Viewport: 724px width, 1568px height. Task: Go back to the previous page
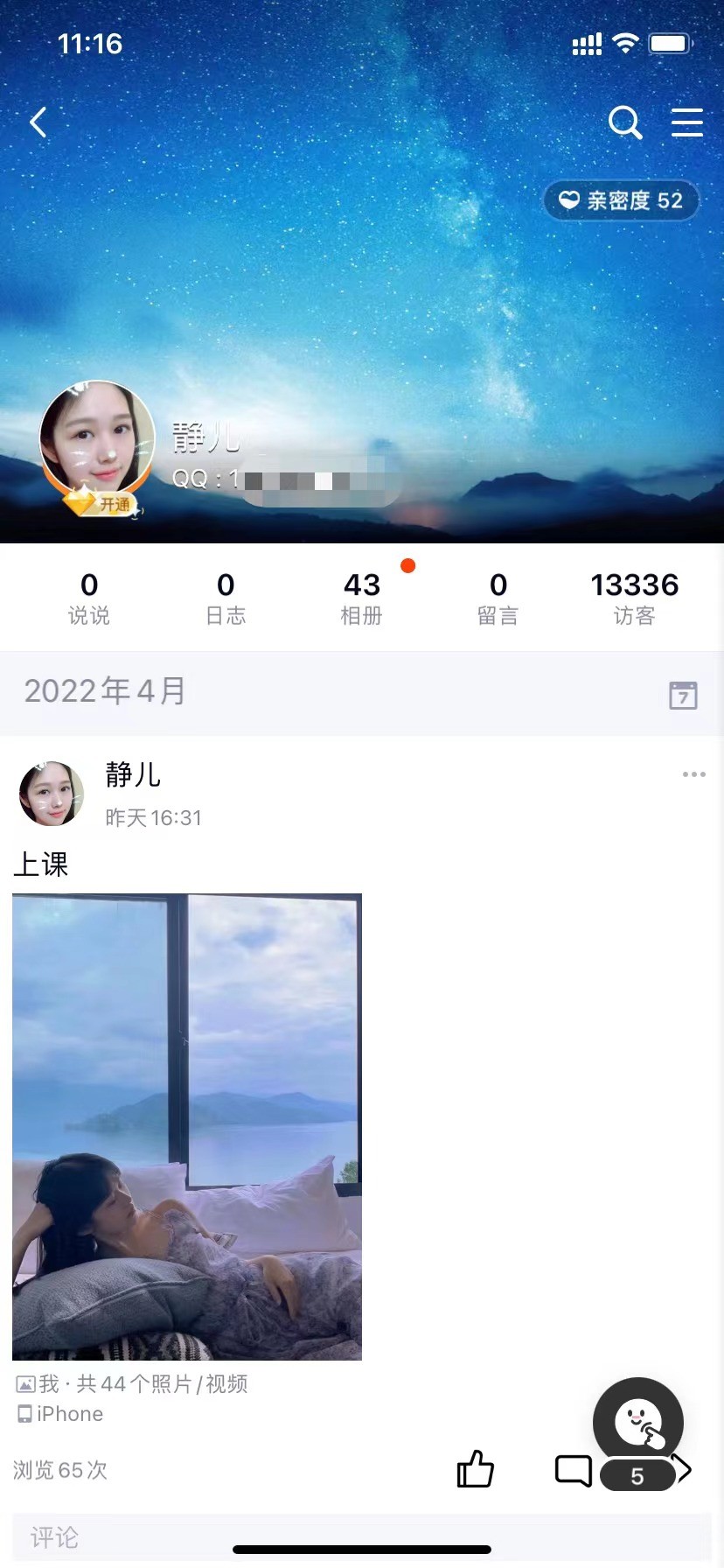(38, 122)
